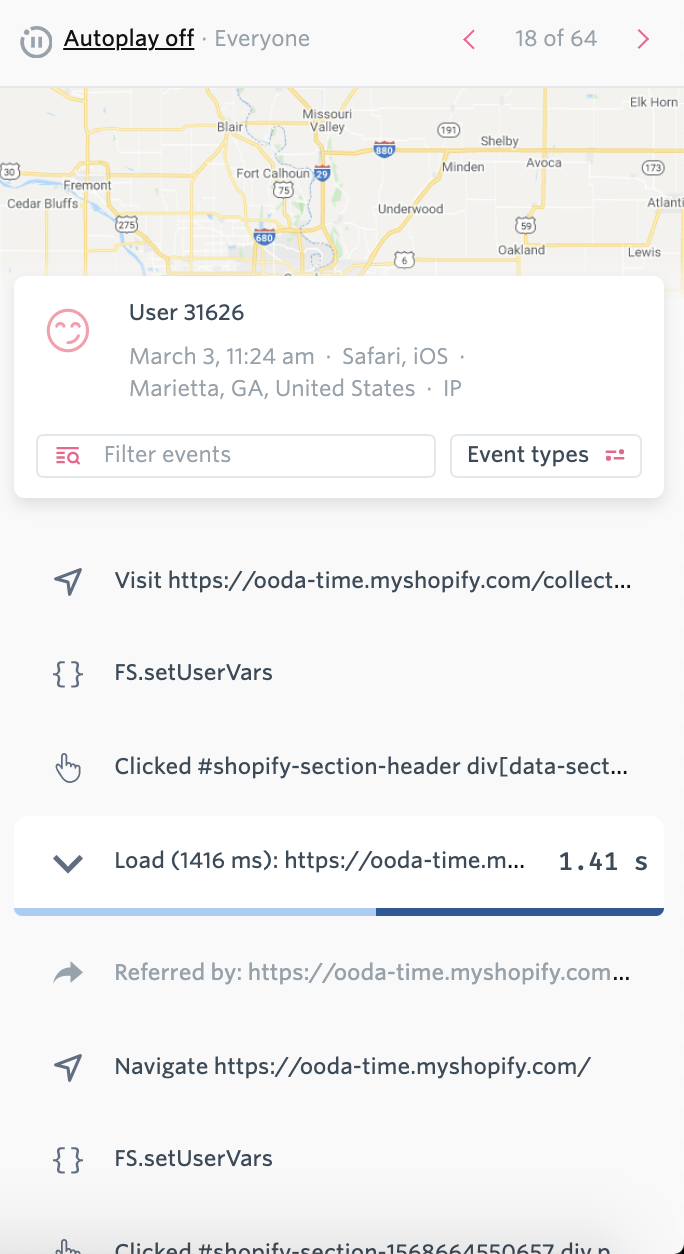
Task: Go to the next session arrow
Action: pyautogui.click(x=643, y=40)
